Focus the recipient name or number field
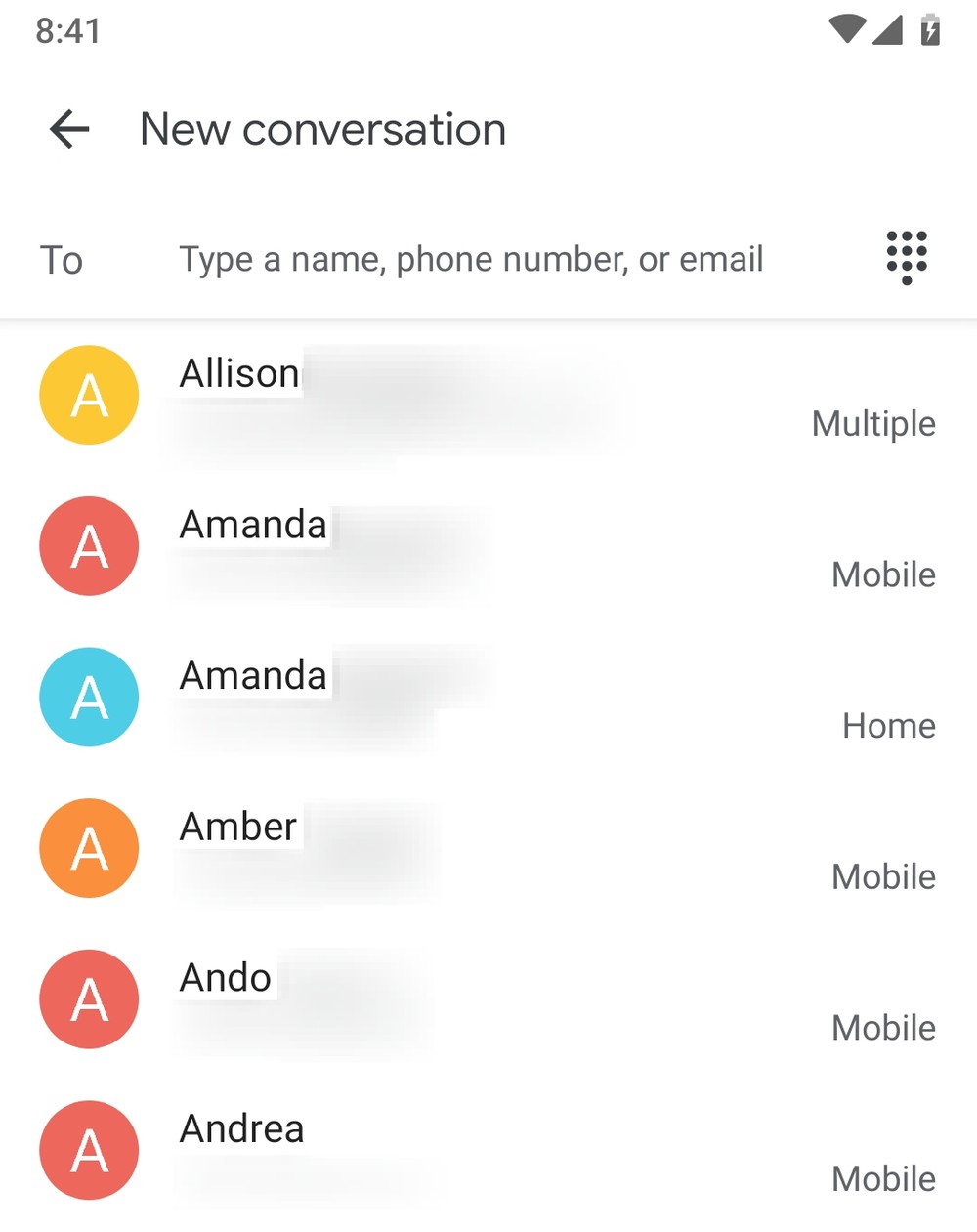Image resolution: width=977 pixels, height=1232 pixels. coord(470,260)
